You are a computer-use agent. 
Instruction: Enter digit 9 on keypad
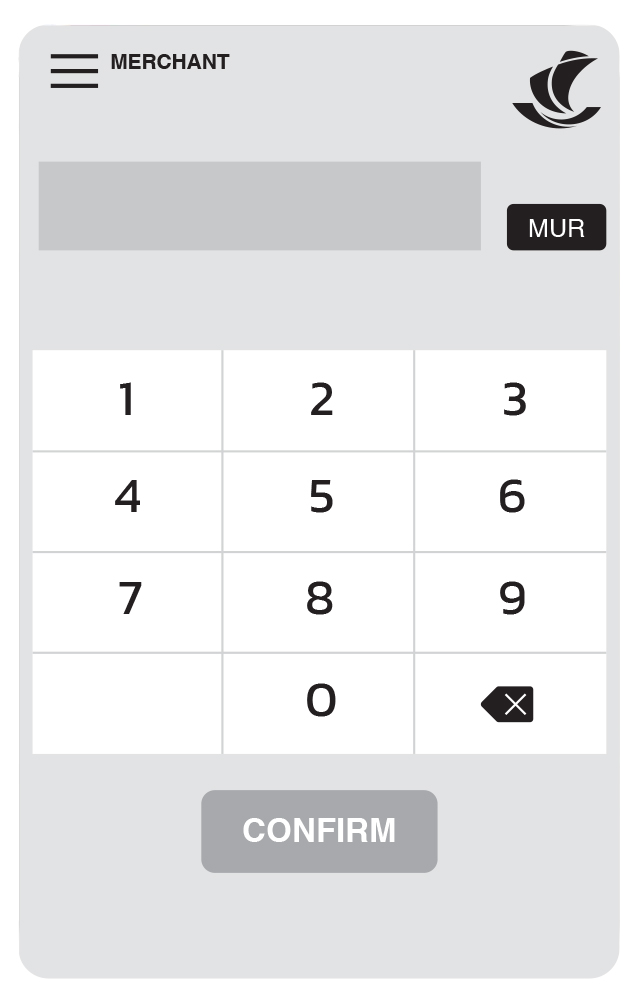click(511, 602)
